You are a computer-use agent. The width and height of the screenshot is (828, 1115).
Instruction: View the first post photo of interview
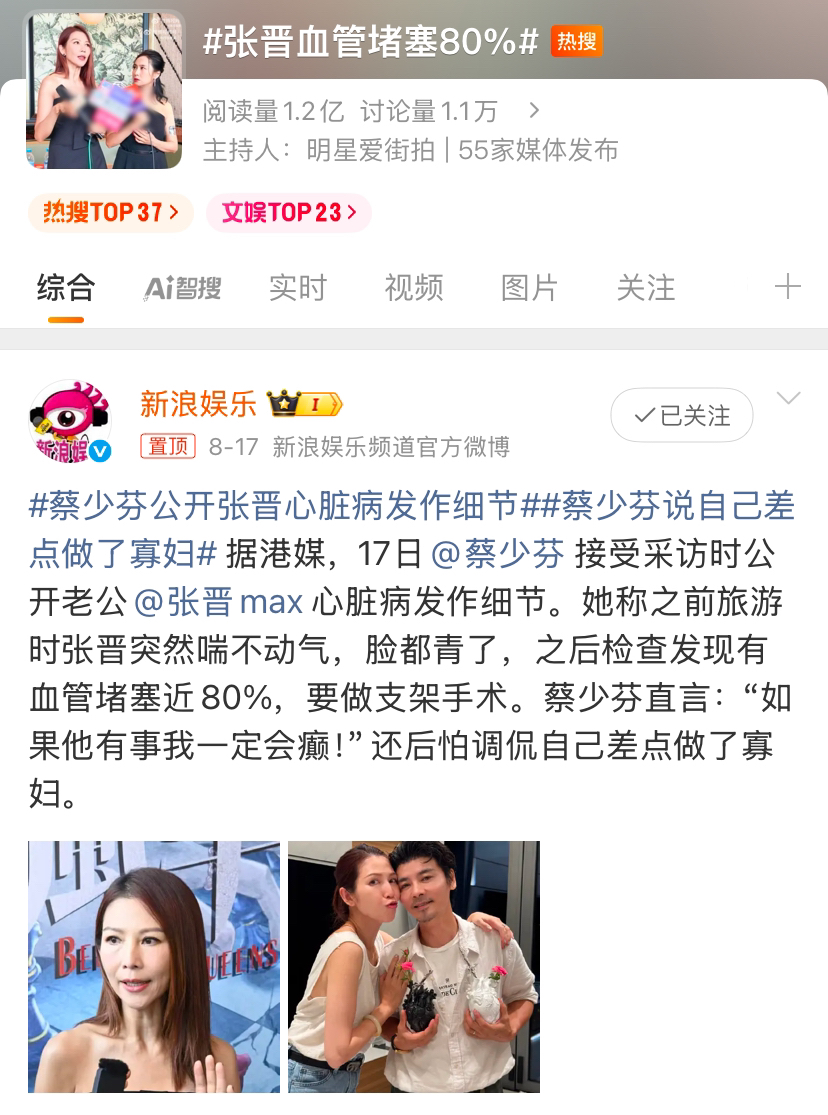click(x=154, y=966)
